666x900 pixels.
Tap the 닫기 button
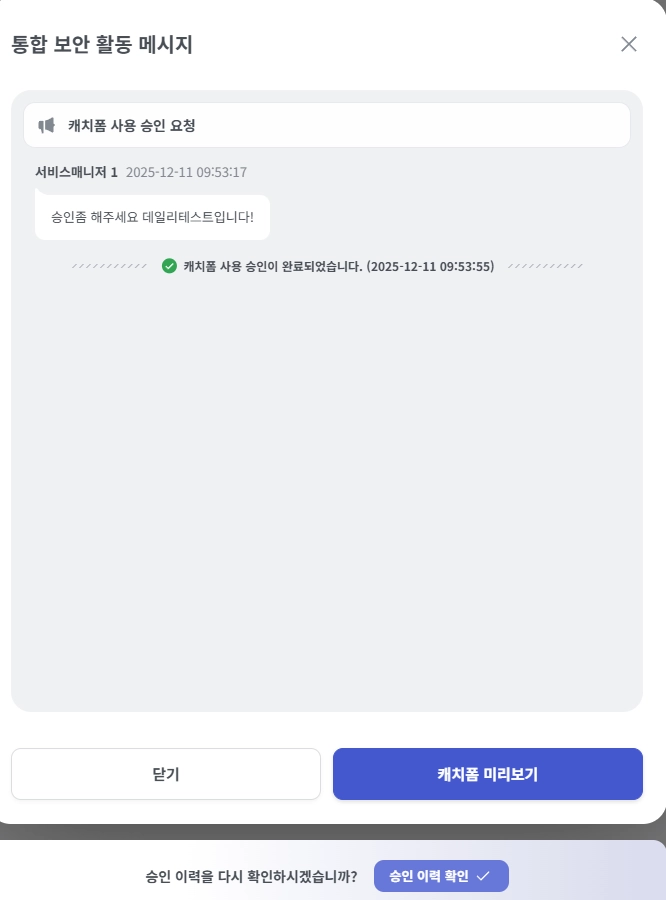[166, 774]
